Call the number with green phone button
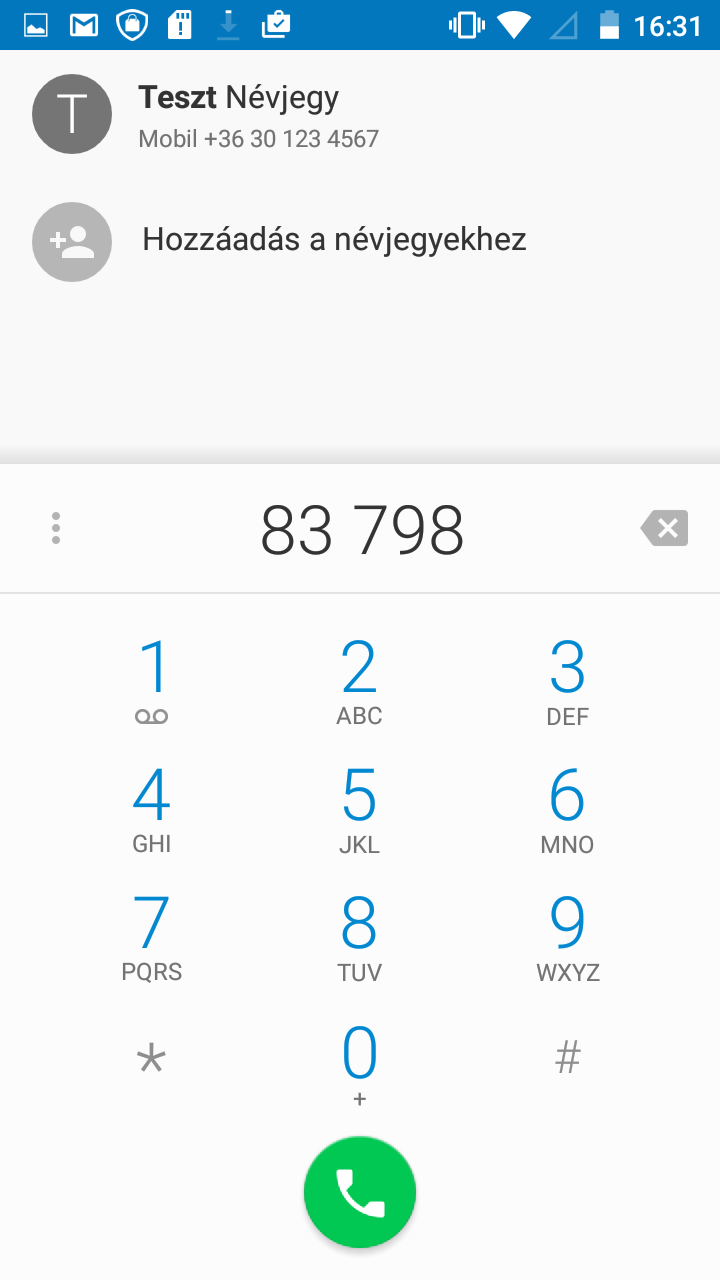 click(360, 1192)
